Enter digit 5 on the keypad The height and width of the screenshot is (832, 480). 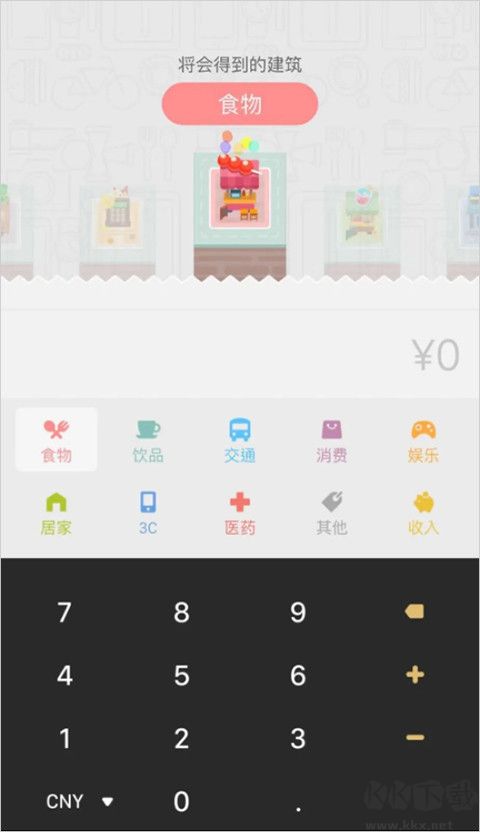click(181, 675)
